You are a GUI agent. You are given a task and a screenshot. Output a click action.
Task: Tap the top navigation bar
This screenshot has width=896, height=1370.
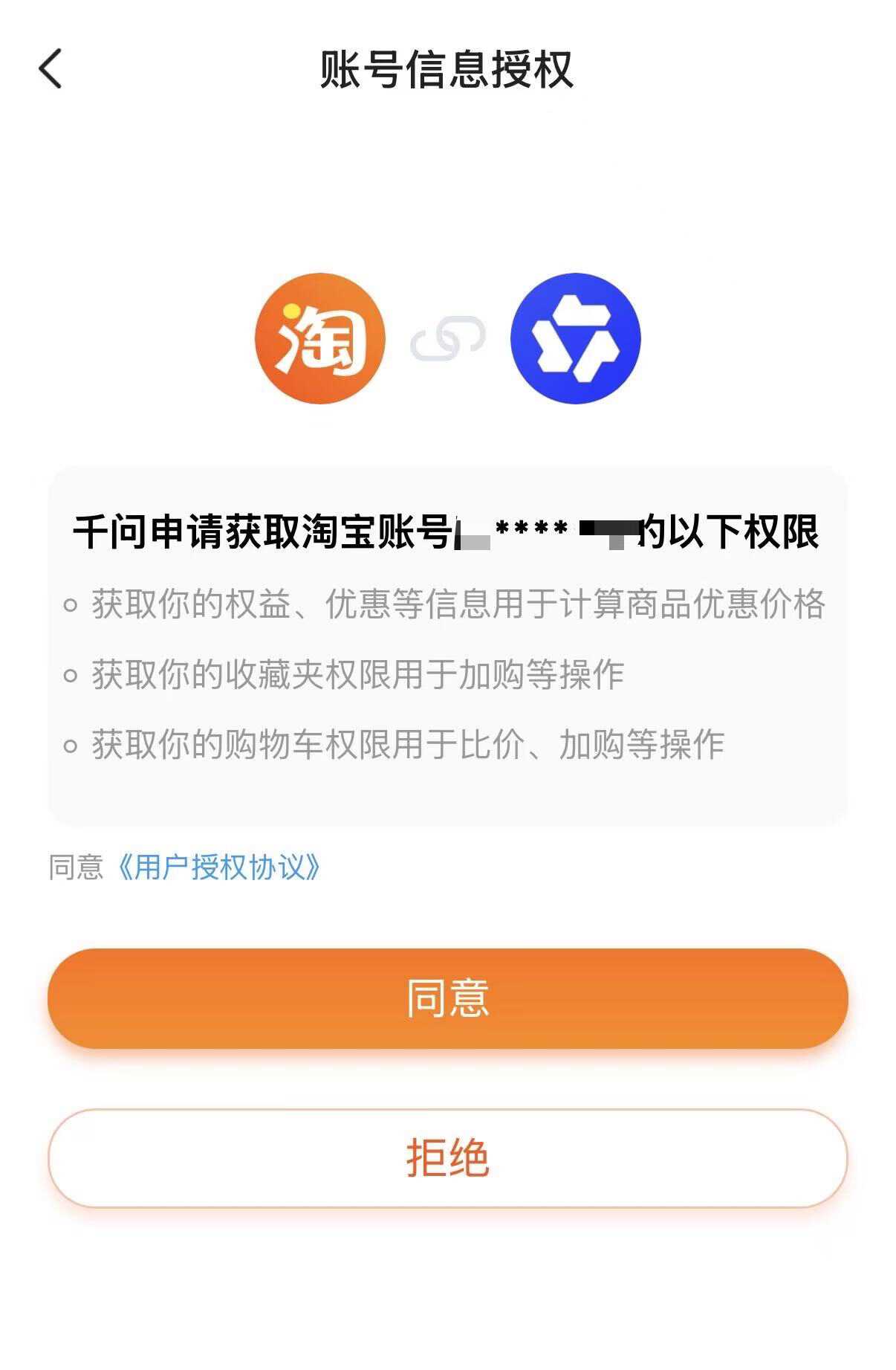(x=669, y=68)
